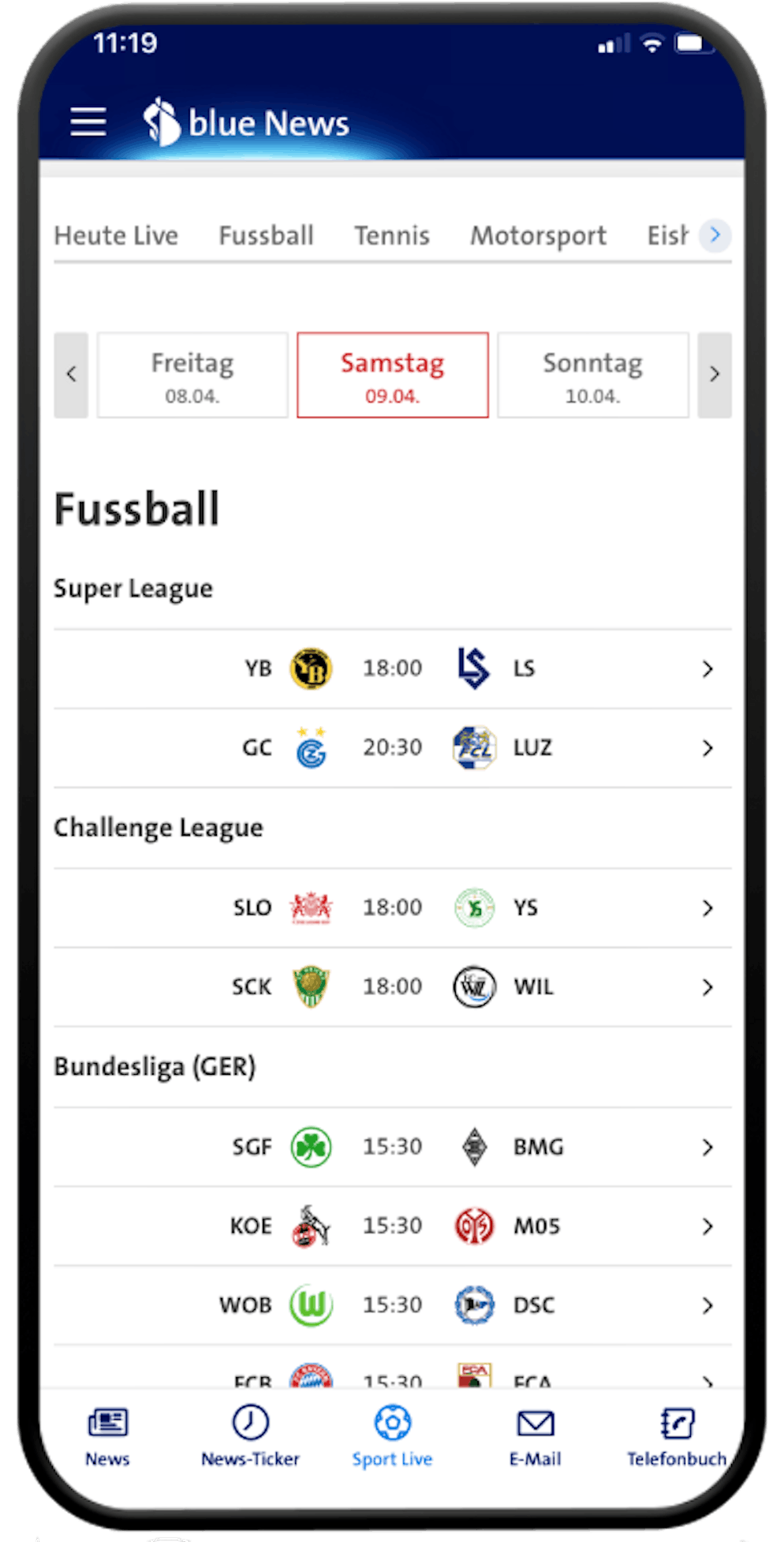Open the Telefonbuch tab
The image size is (784, 1542).
click(677, 1435)
